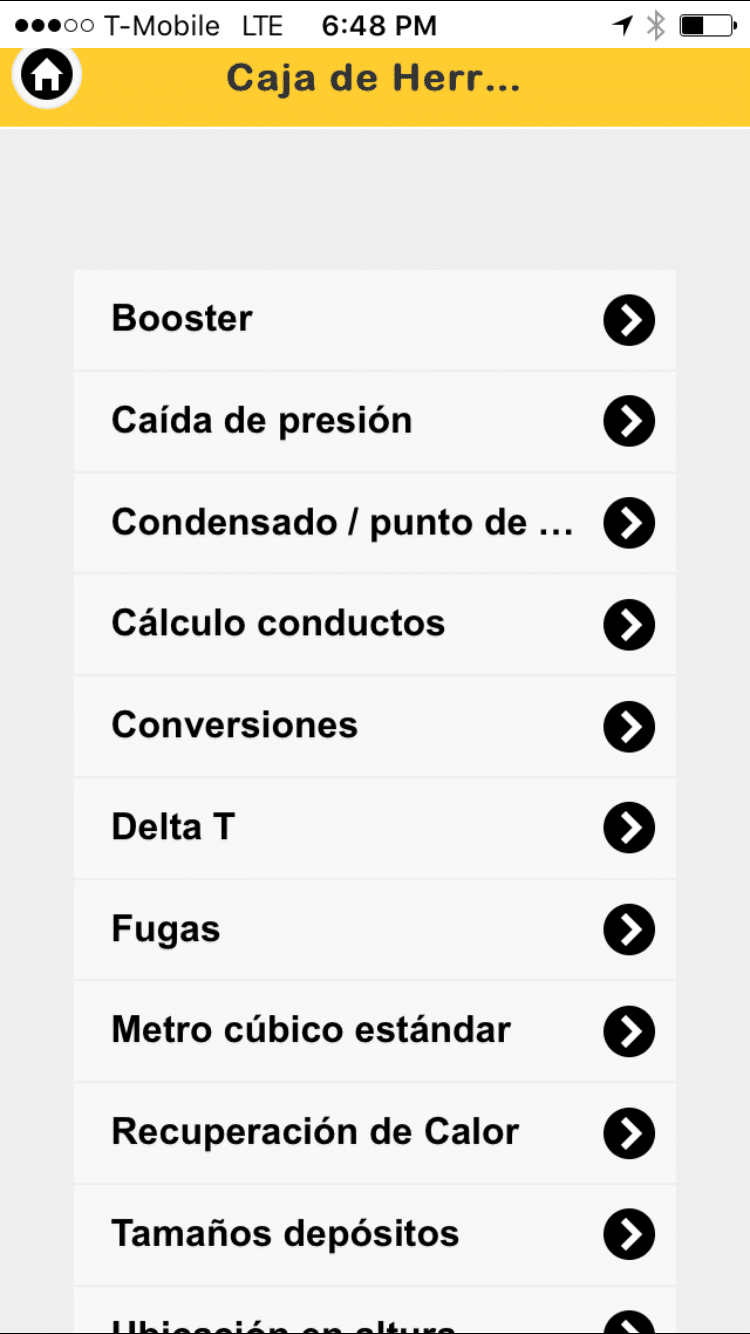The height and width of the screenshot is (1334, 750).
Task: View Tamaños depósitos
Action: (x=374, y=1235)
